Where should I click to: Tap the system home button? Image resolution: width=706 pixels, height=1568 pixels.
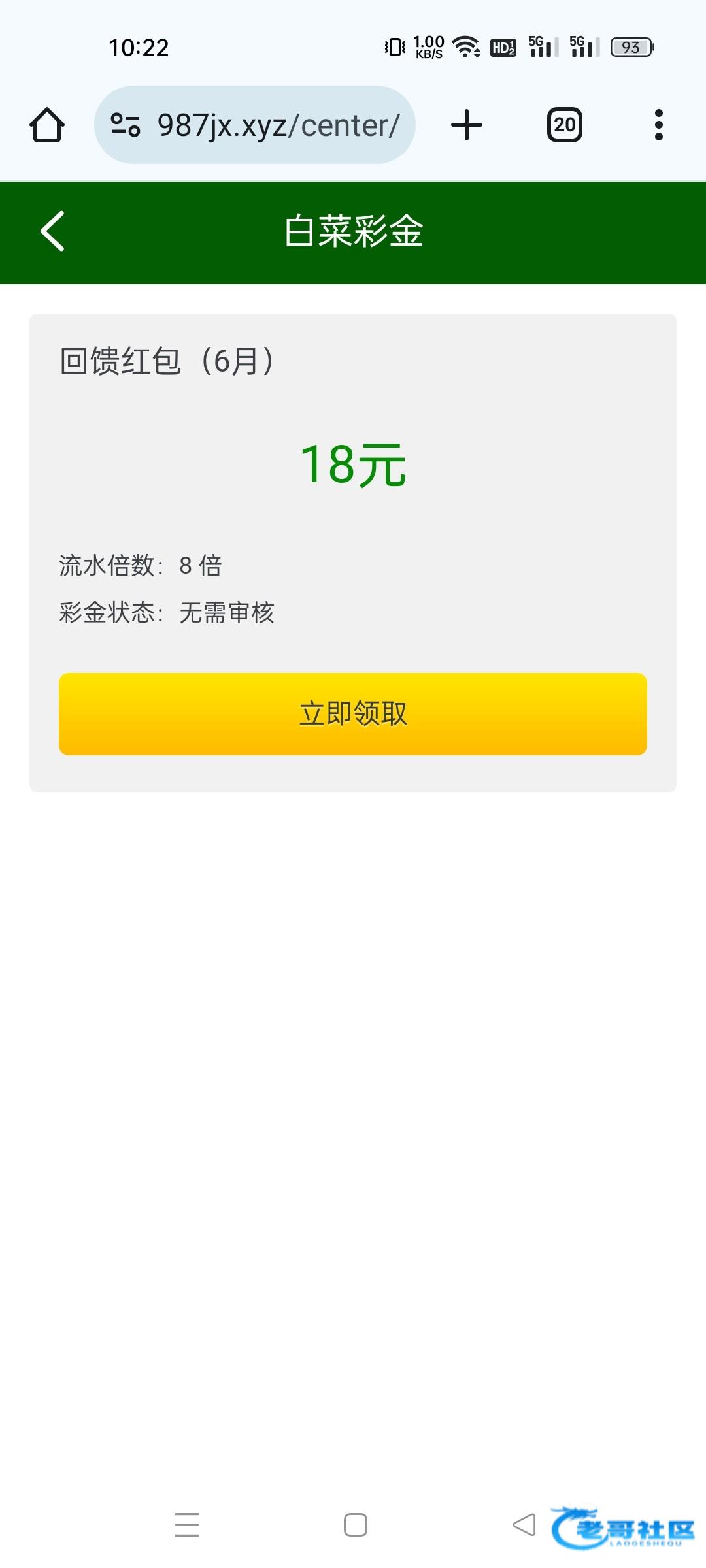pyautogui.click(x=356, y=1525)
